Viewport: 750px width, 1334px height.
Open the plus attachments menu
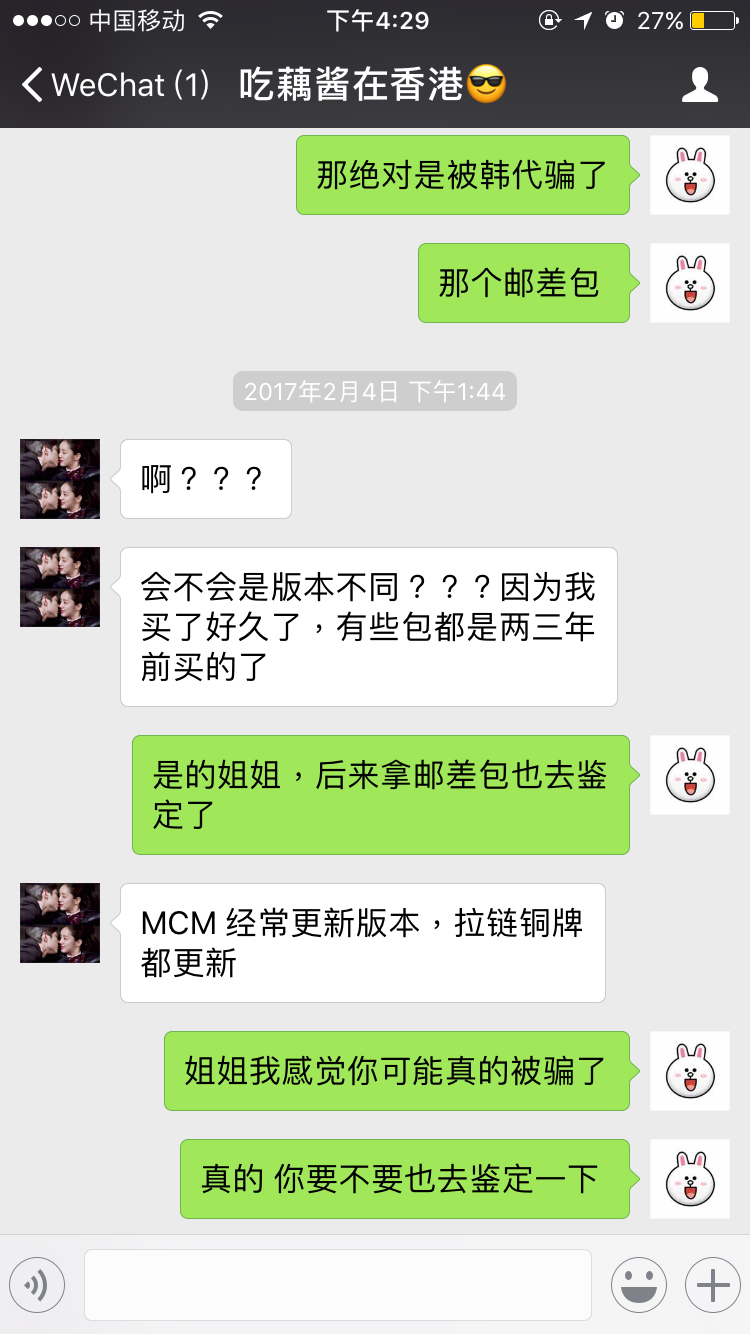click(712, 1284)
